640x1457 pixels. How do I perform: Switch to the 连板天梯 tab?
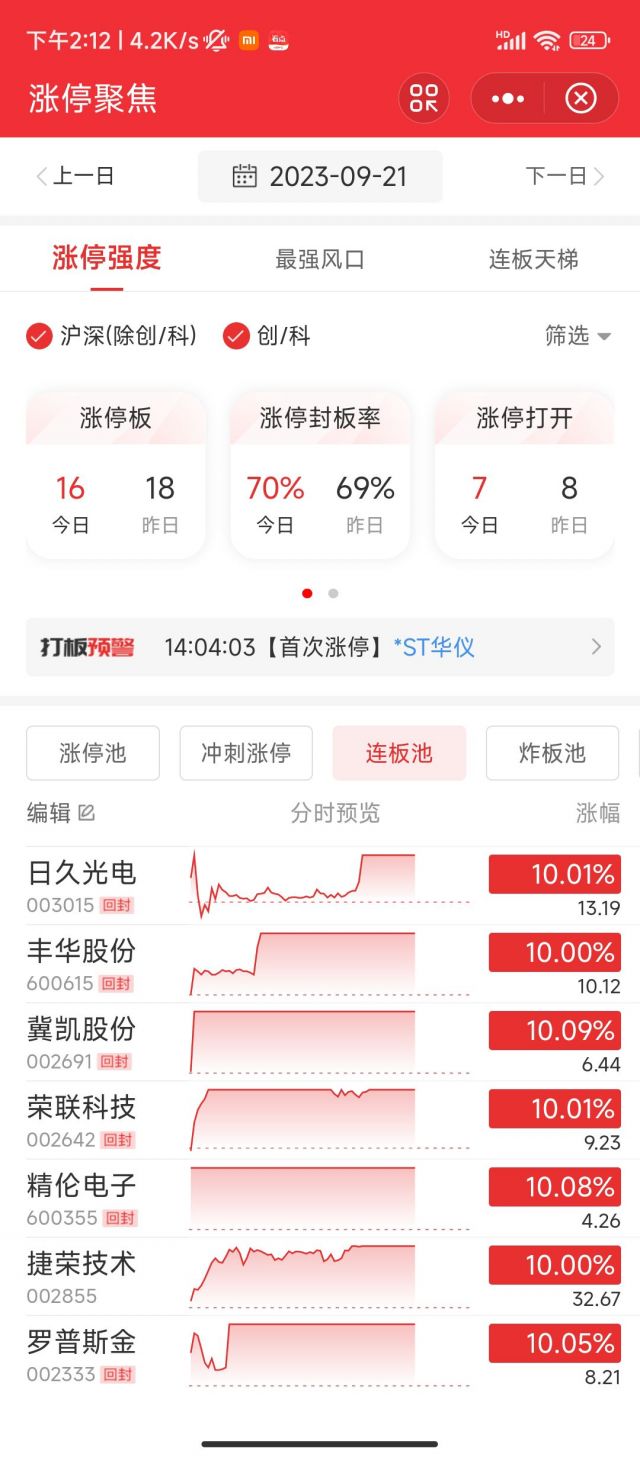click(x=533, y=260)
